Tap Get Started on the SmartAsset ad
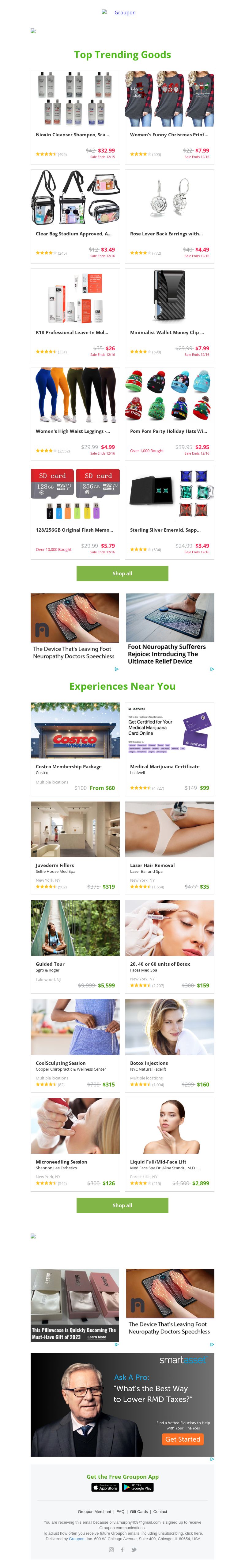Viewport: 245px width, 1568px height. (x=182, y=1439)
